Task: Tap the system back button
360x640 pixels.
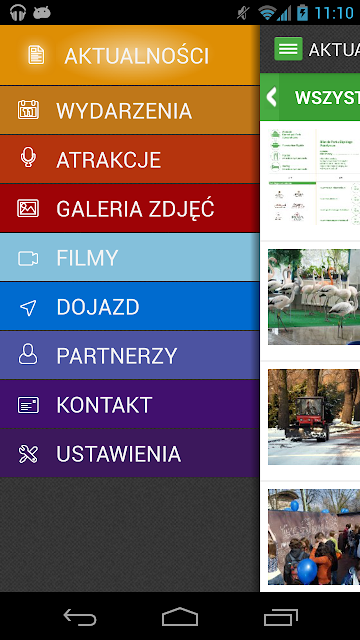Action: 80,617
